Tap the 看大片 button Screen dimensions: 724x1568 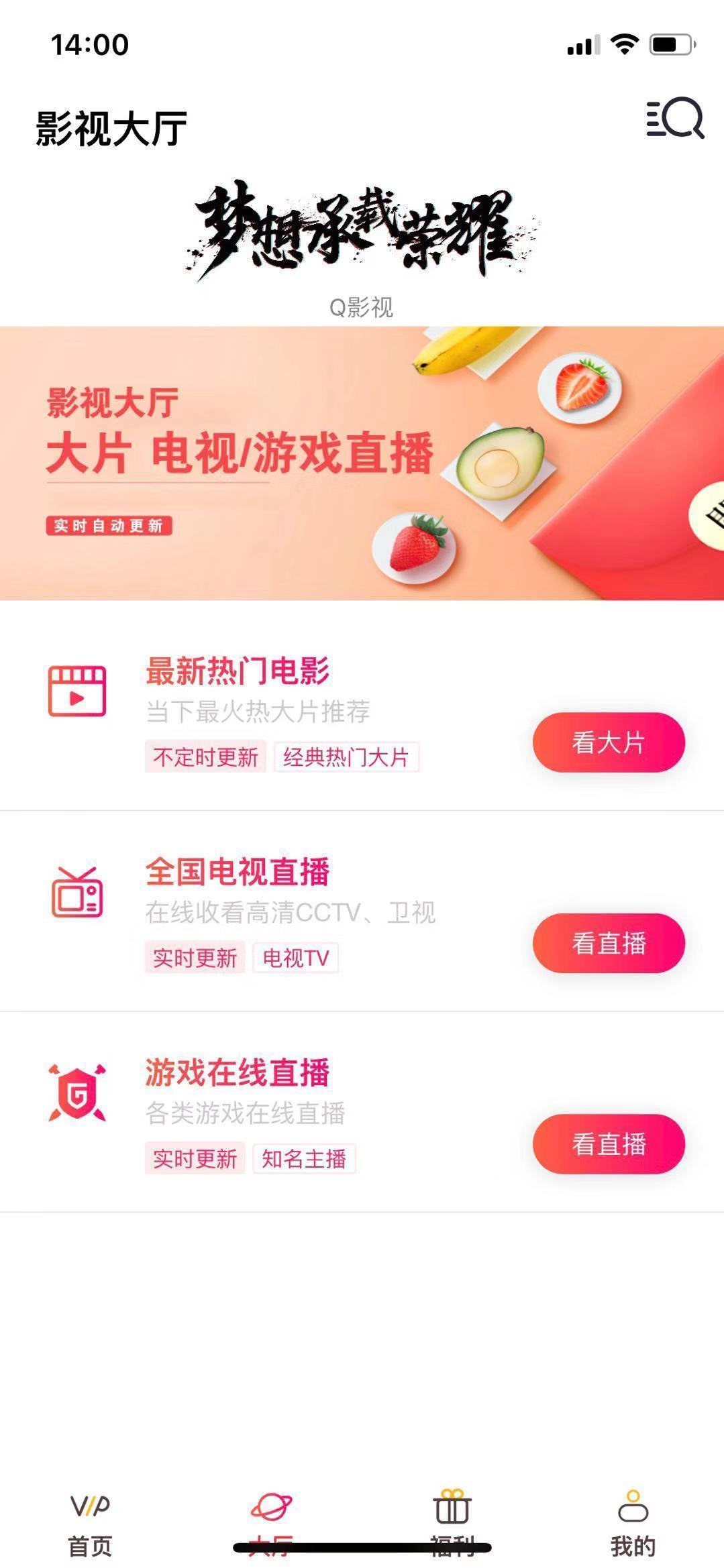point(608,742)
